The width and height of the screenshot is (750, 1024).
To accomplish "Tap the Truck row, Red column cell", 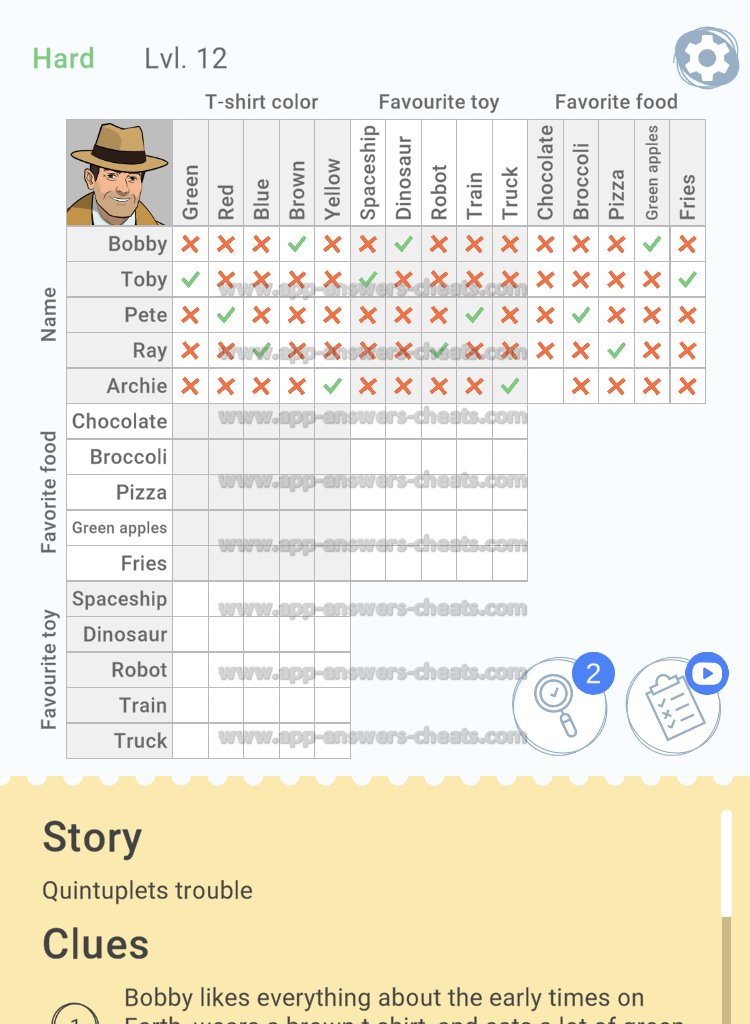I will (226, 741).
